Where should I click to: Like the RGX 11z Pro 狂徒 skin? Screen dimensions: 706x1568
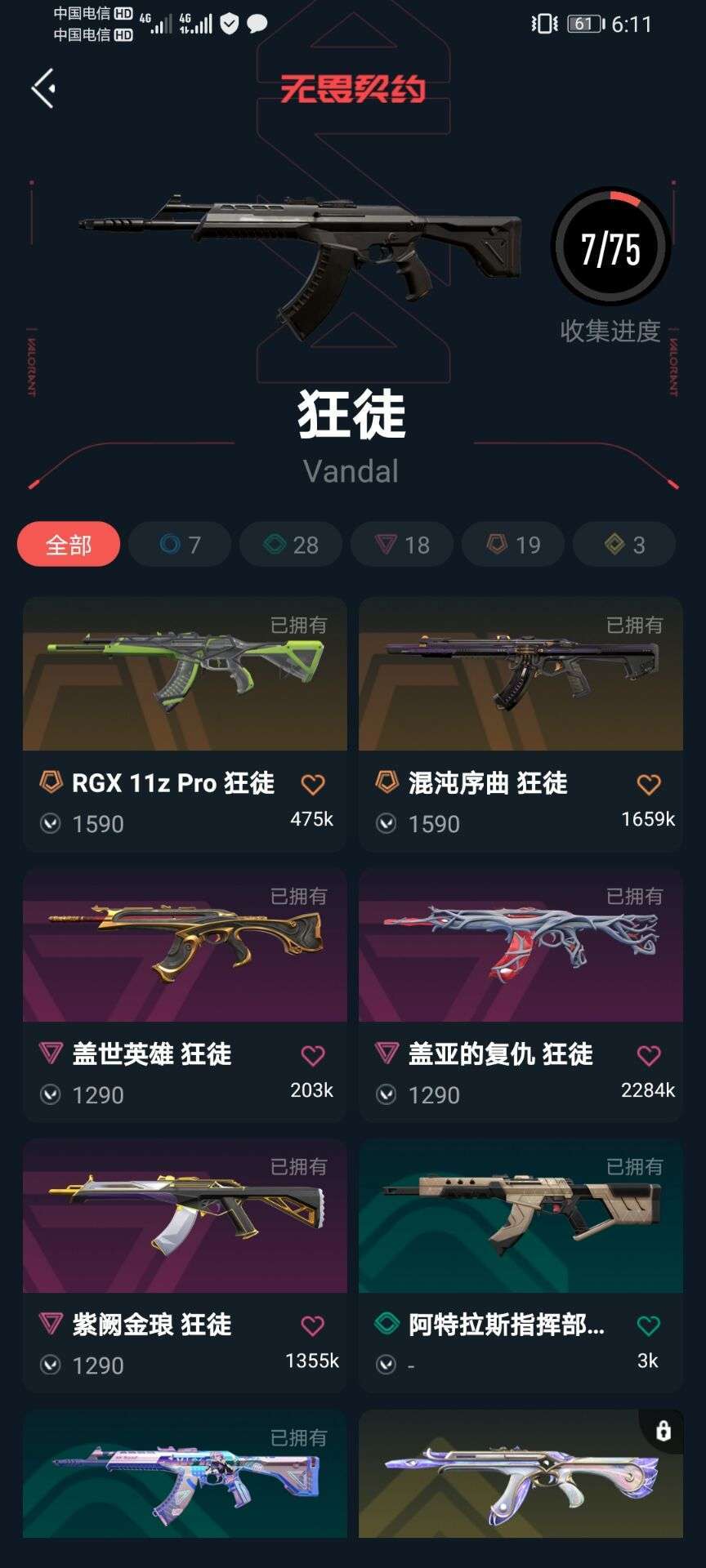(x=313, y=785)
